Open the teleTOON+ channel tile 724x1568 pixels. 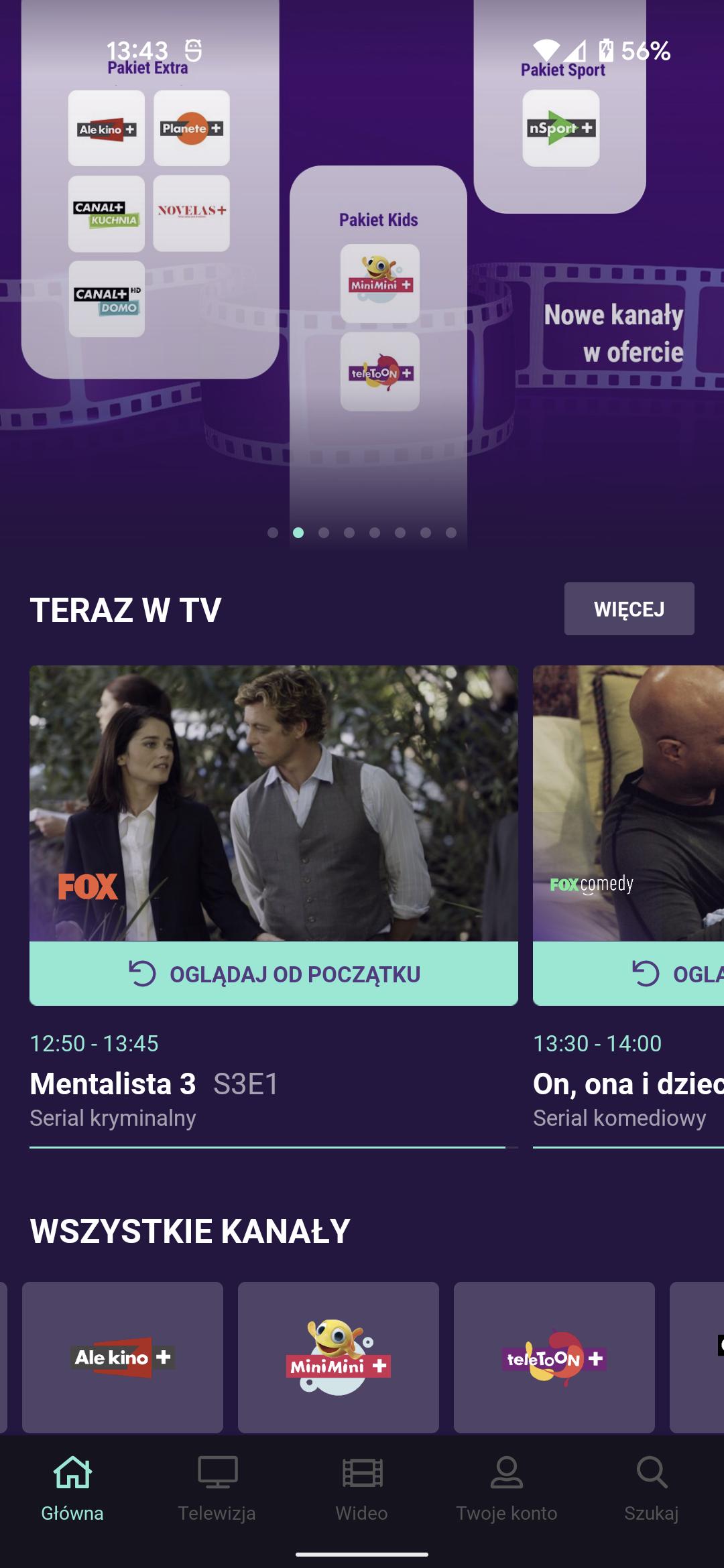554,1358
